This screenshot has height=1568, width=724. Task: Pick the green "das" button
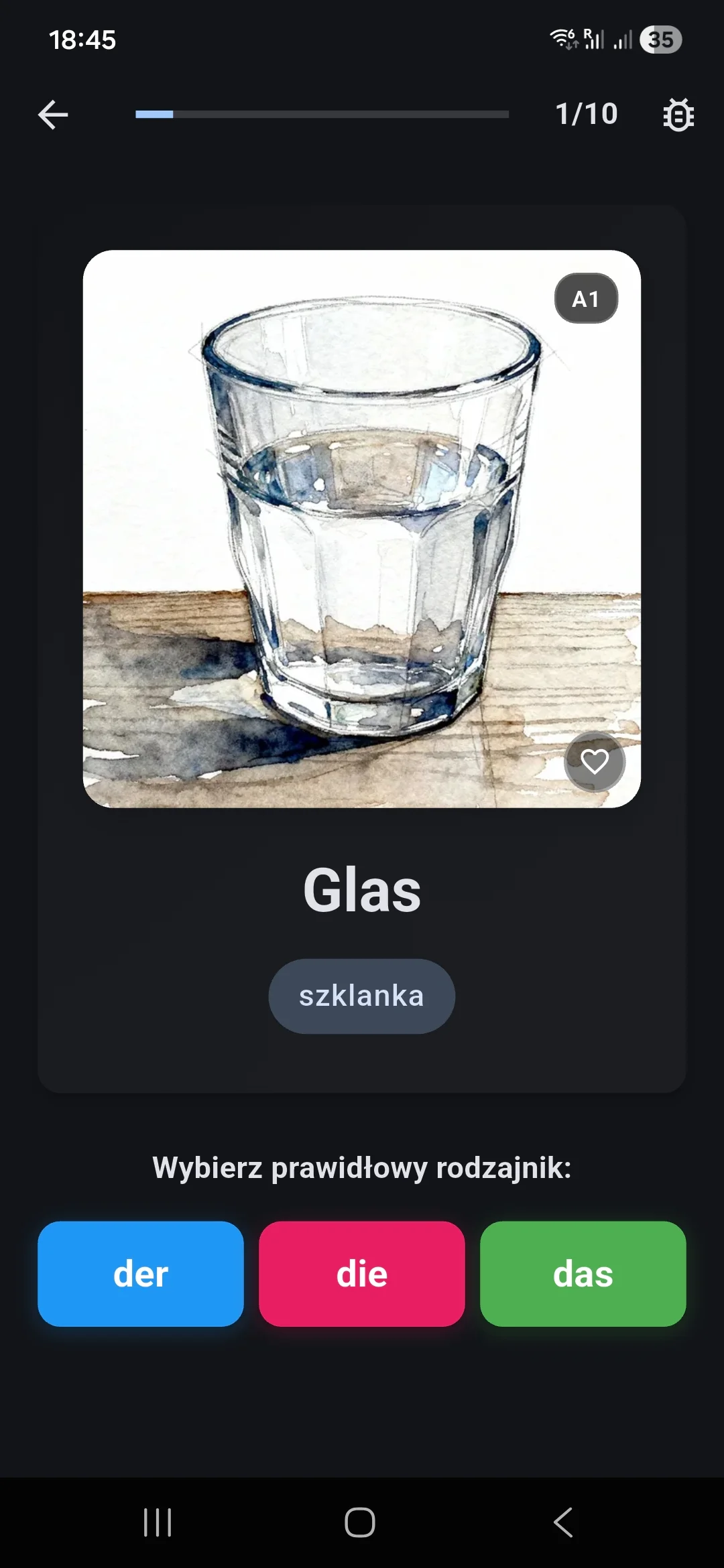(x=583, y=1273)
